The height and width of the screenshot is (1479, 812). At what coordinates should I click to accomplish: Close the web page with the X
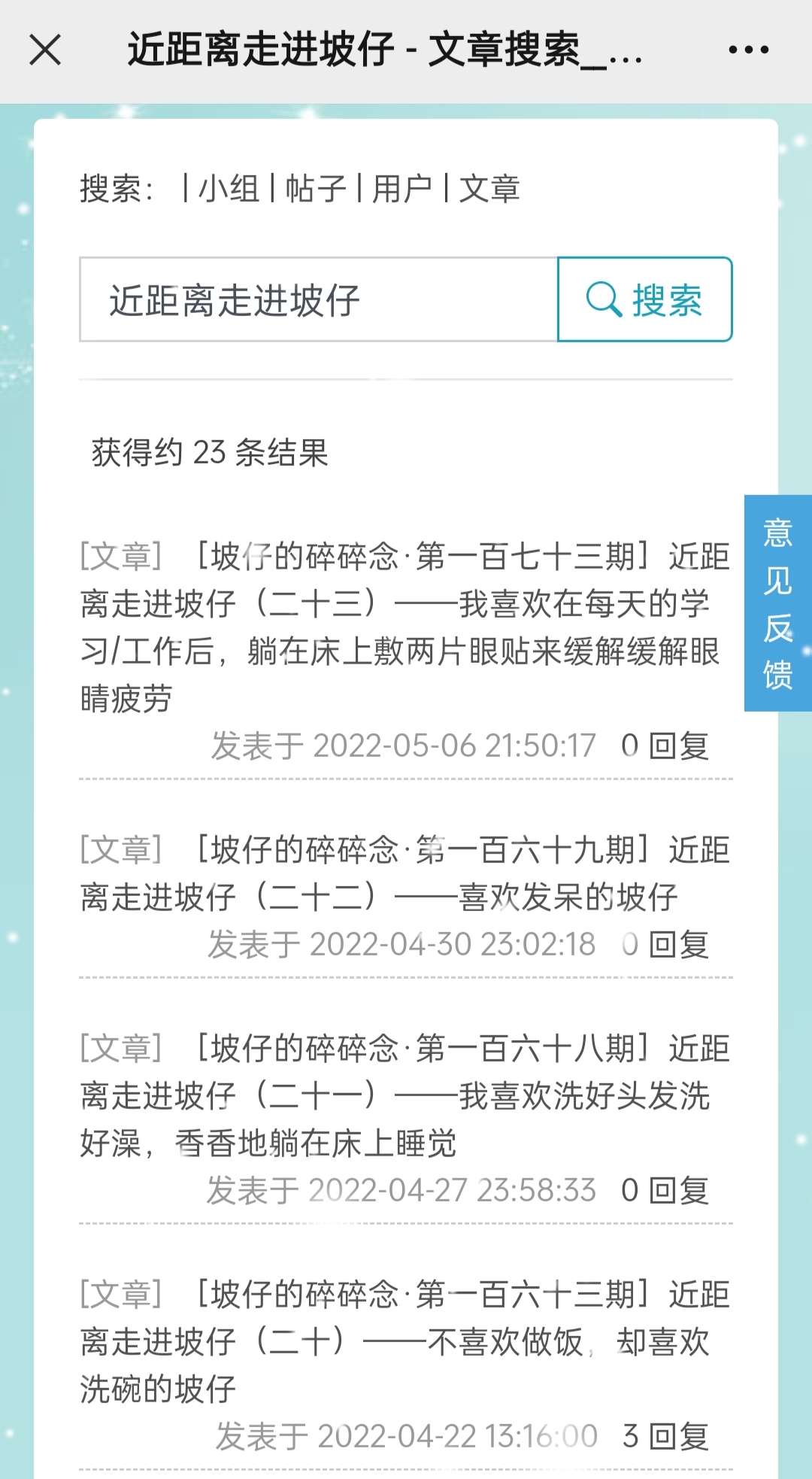45,50
